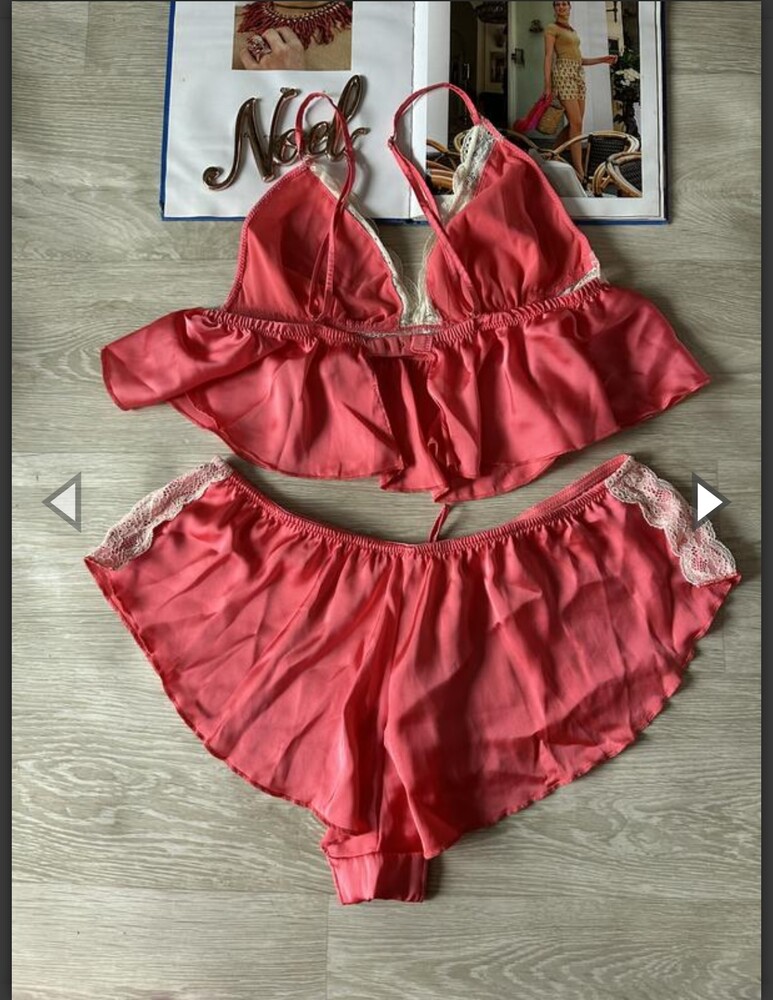
Task: Show the next product photo
Action: pyautogui.click(x=707, y=501)
